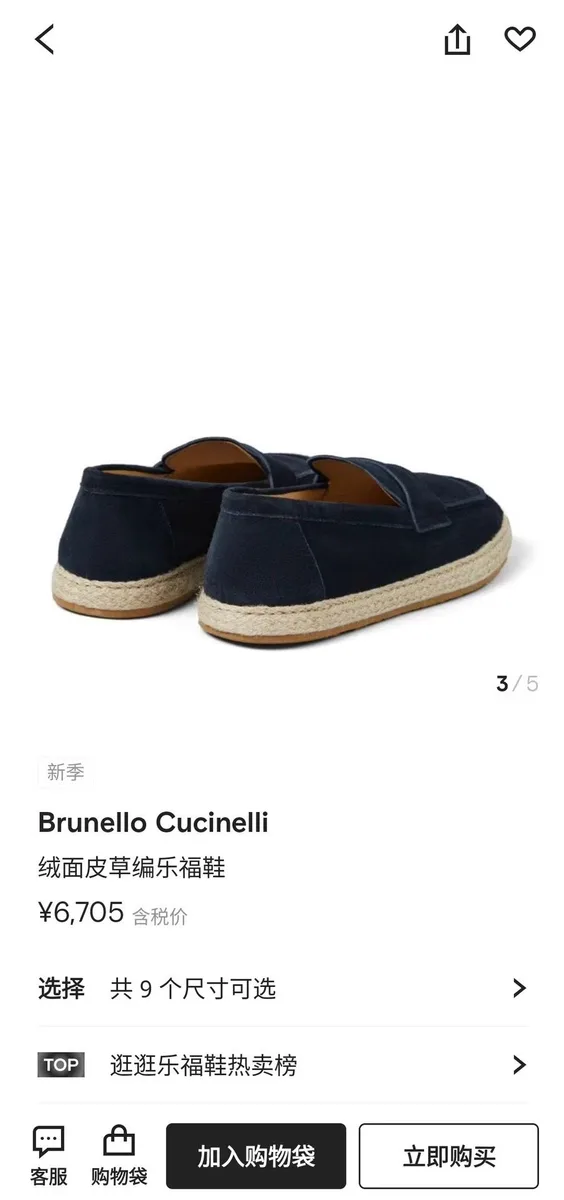Open the size selection row
Image resolution: width=564 pixels, height=1200 pixels.
point(282,988)
